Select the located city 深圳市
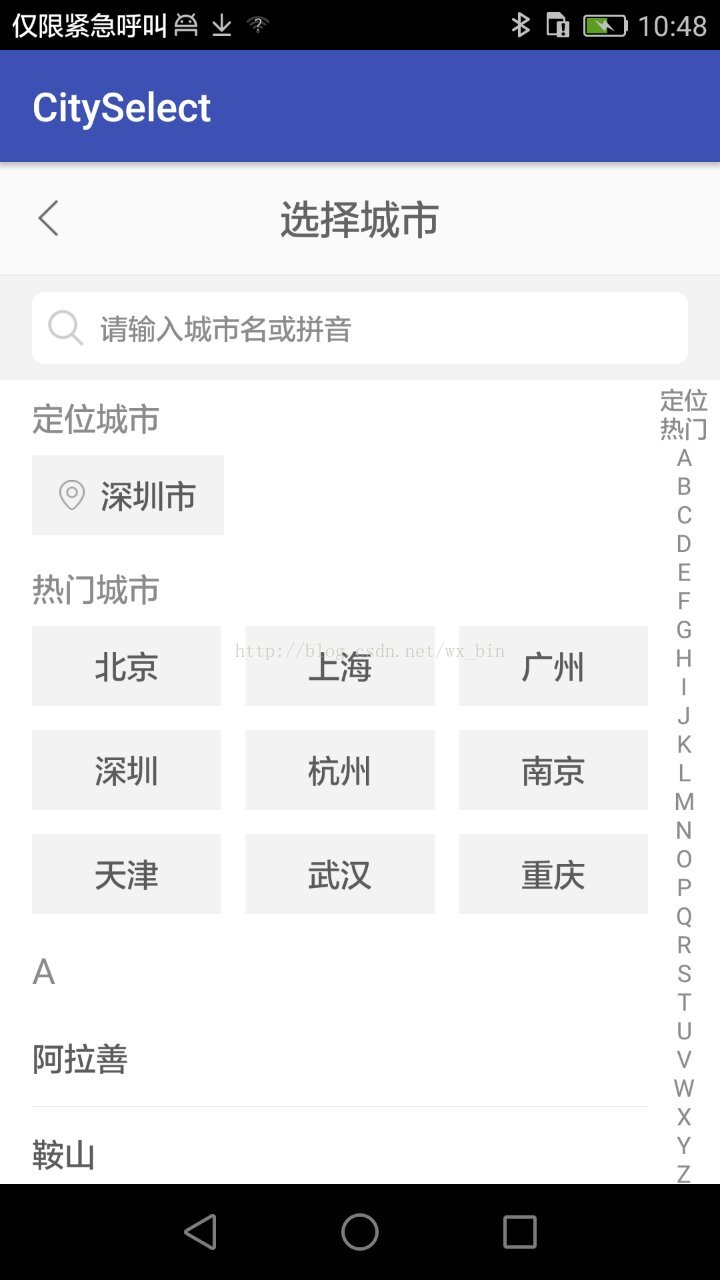720x1280 pixels. coord(128,495)
